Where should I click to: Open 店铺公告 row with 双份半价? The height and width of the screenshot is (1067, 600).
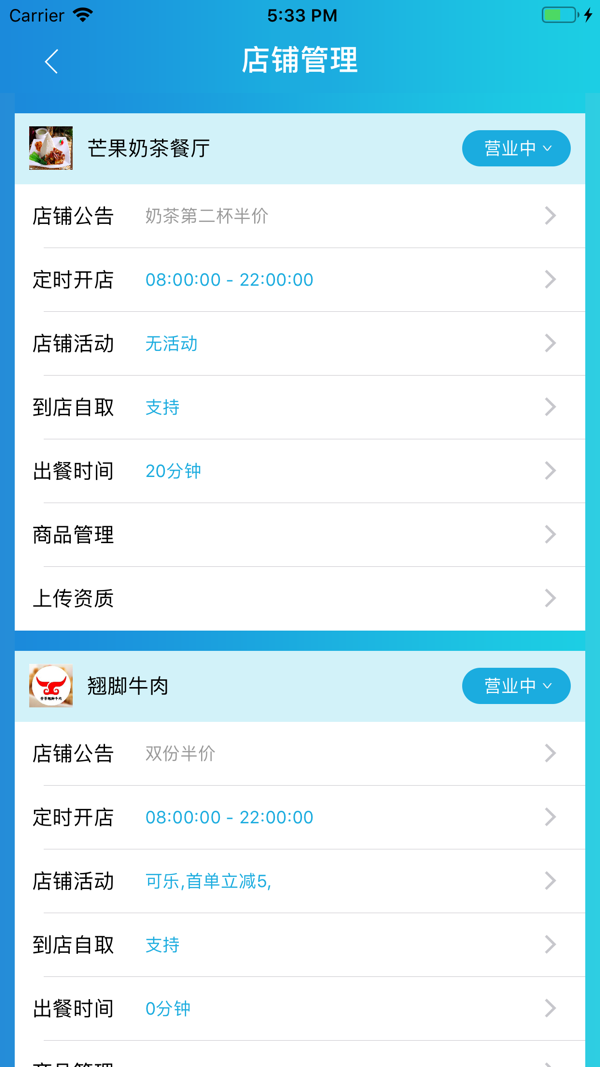click(x=300, y=754)
